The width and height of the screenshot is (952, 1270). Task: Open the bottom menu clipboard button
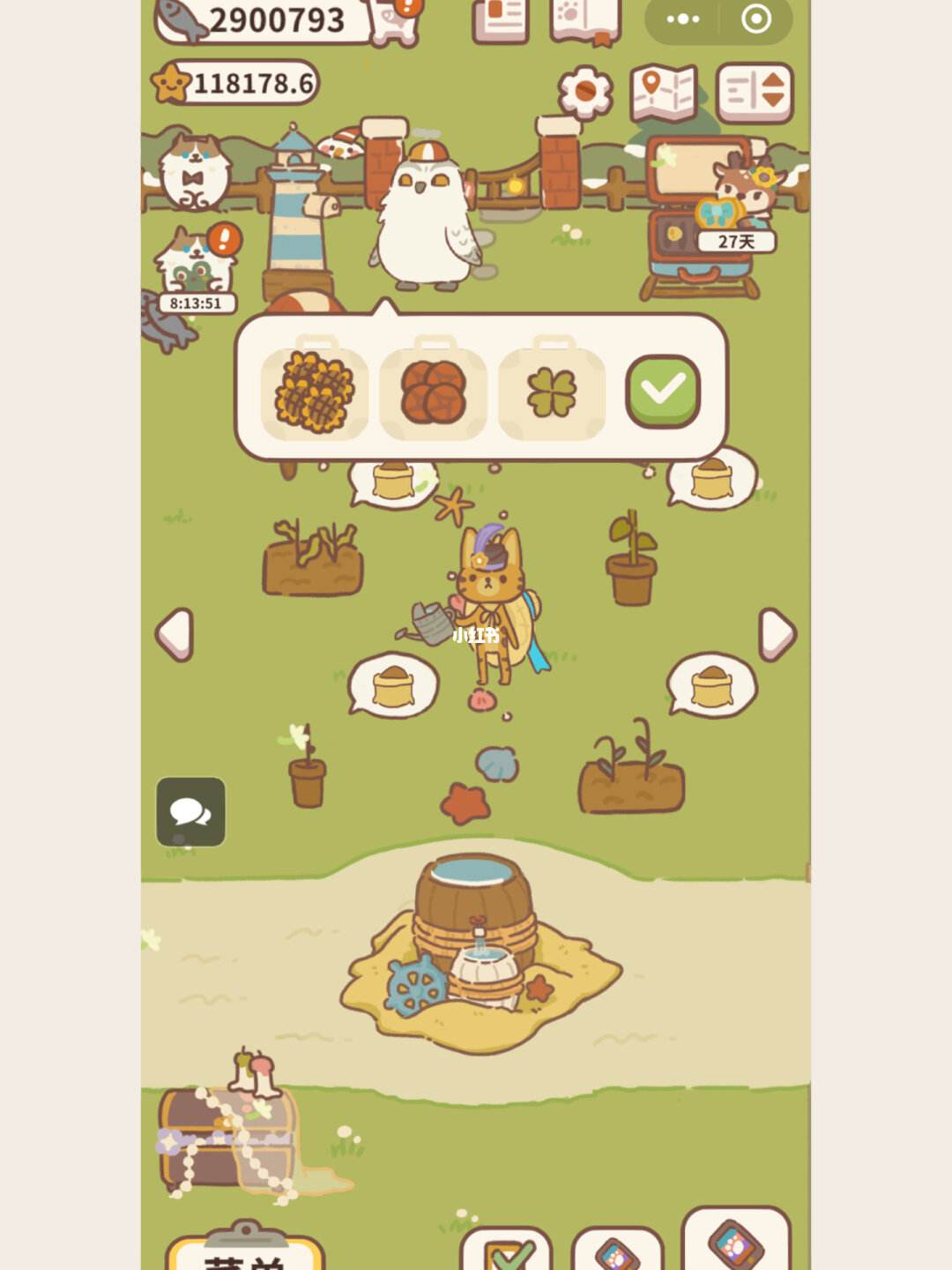(245, 1251)
